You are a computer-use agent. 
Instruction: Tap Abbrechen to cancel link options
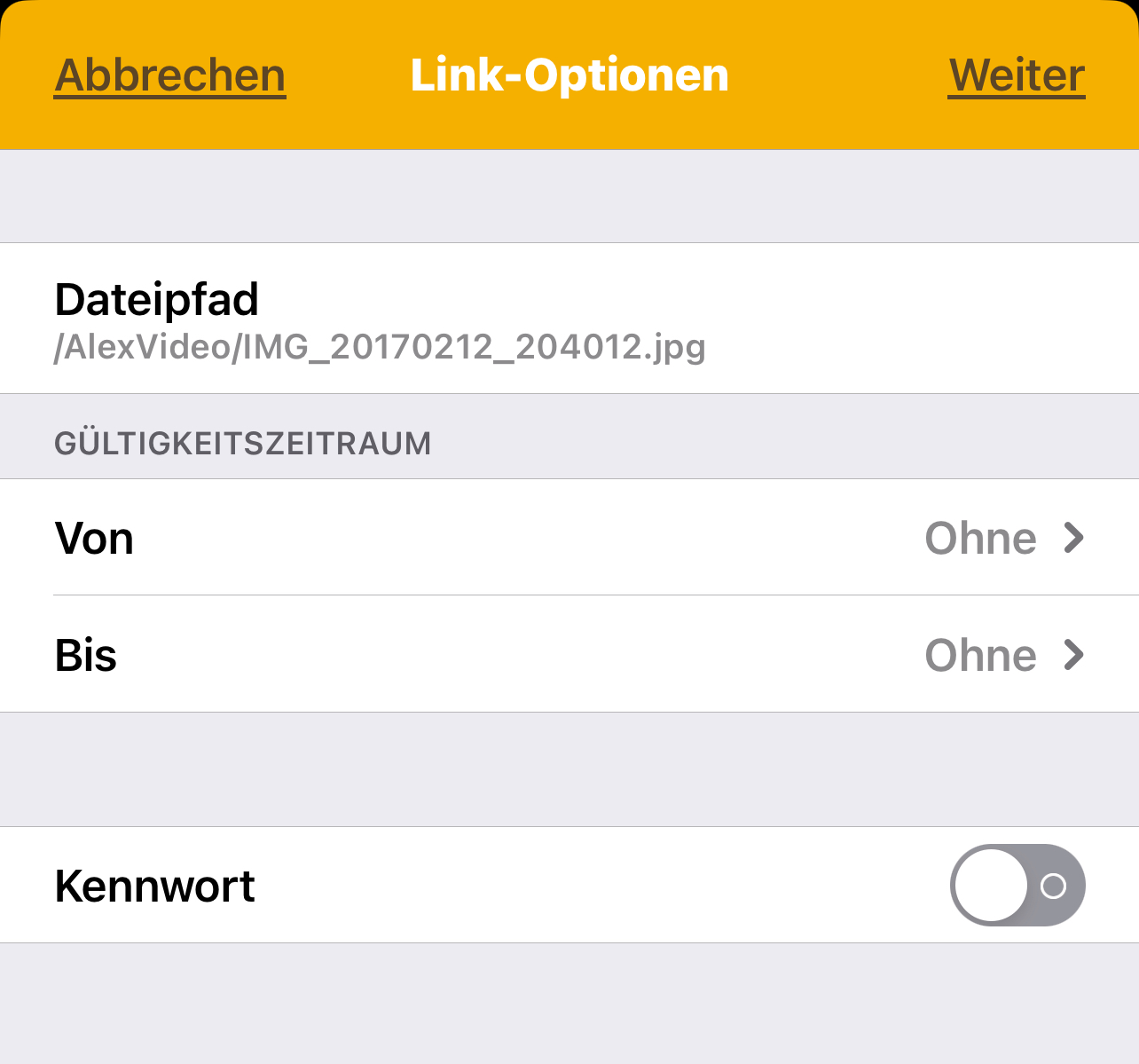[169, 76]
